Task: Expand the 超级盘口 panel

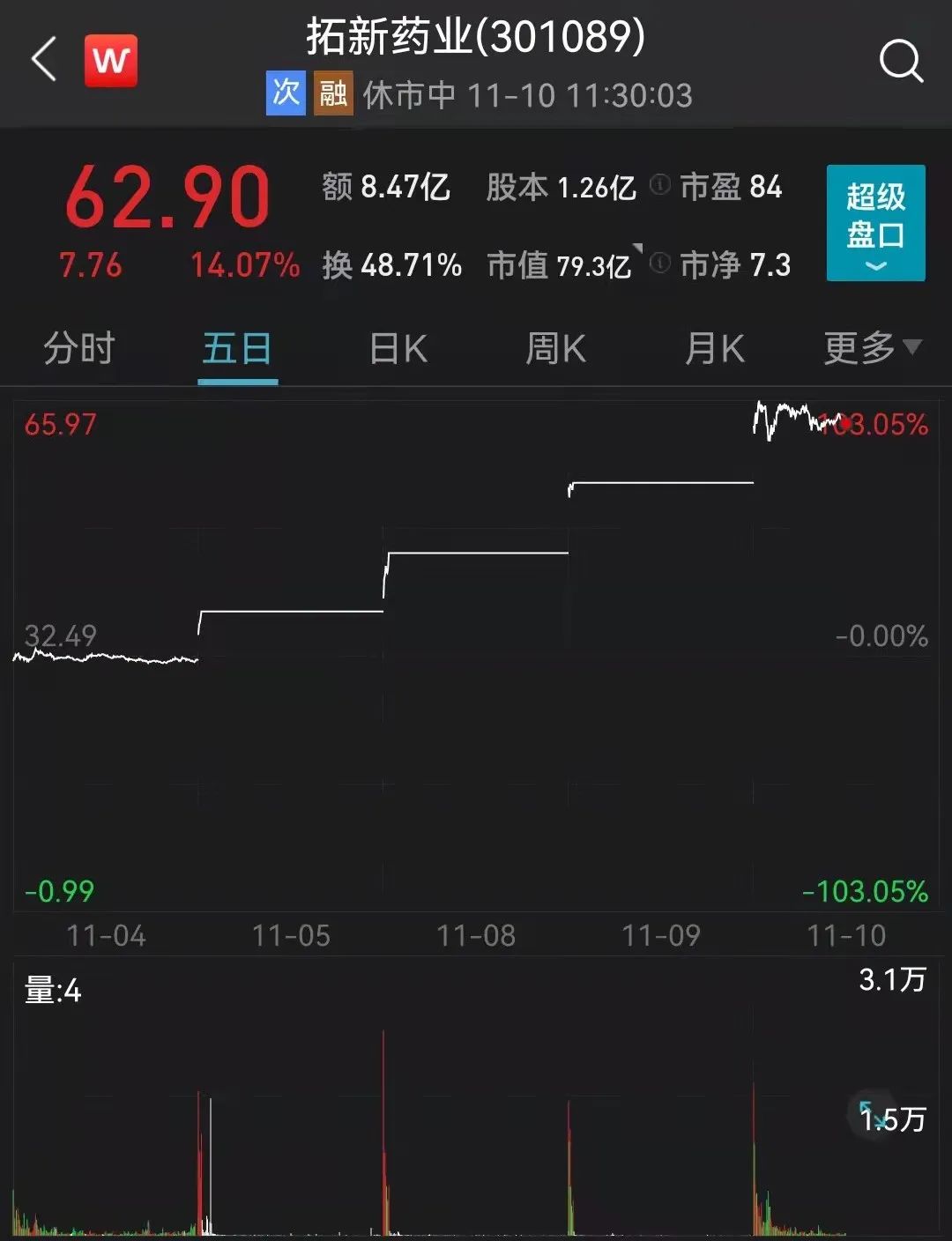Action: pos(875,223)
